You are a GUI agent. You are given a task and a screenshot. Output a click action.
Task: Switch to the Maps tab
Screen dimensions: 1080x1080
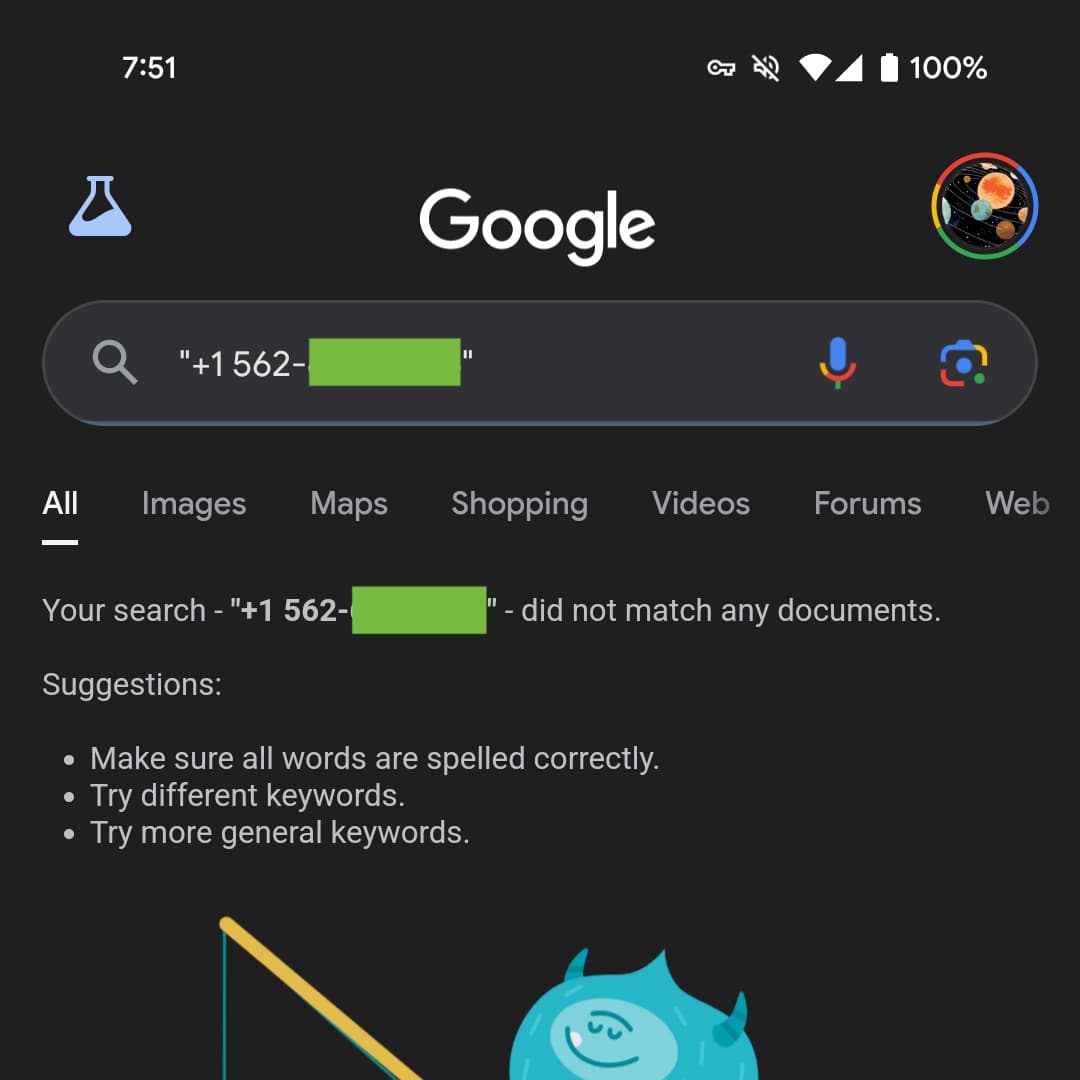tap(349, 504)
